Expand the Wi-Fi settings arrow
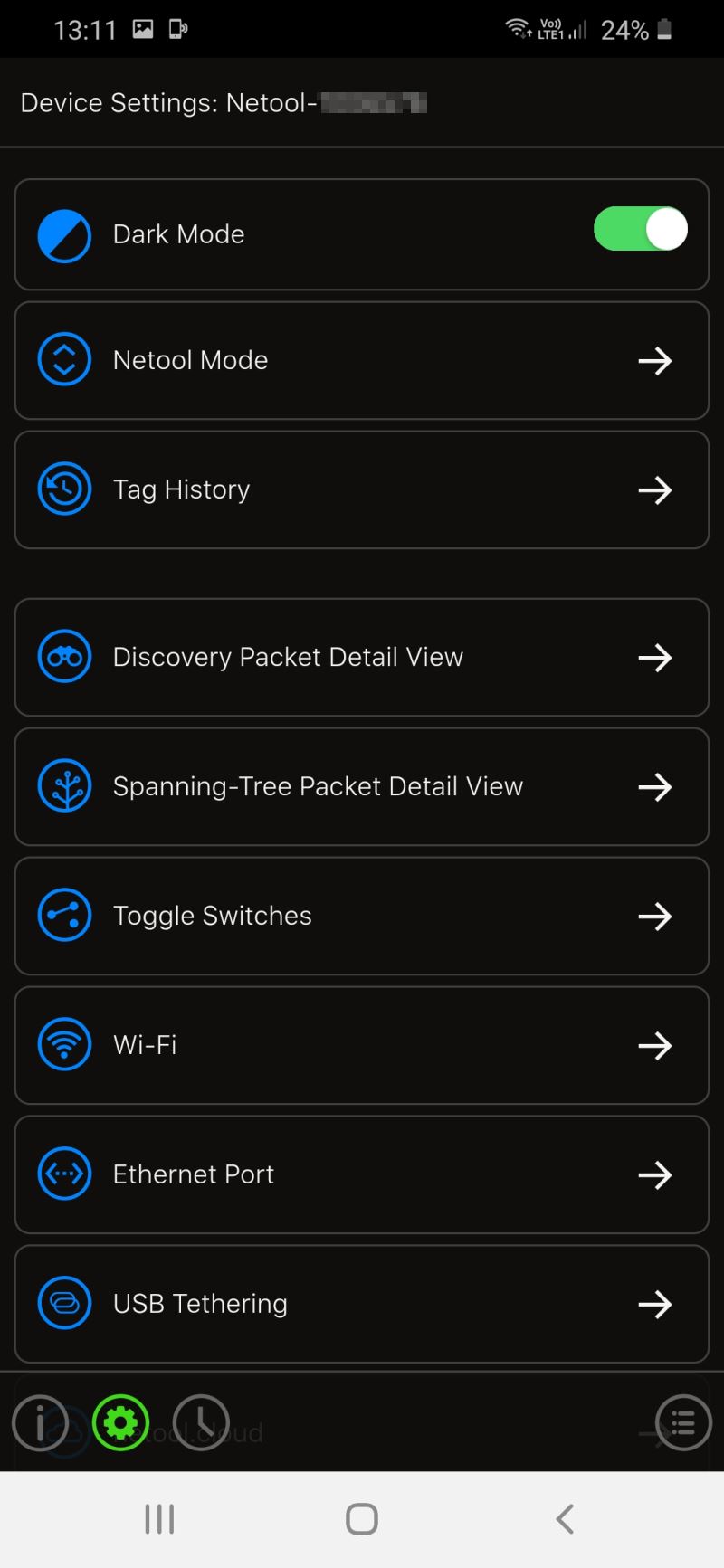Viewport: 724px width, 1568px height. click(656, 1045)
